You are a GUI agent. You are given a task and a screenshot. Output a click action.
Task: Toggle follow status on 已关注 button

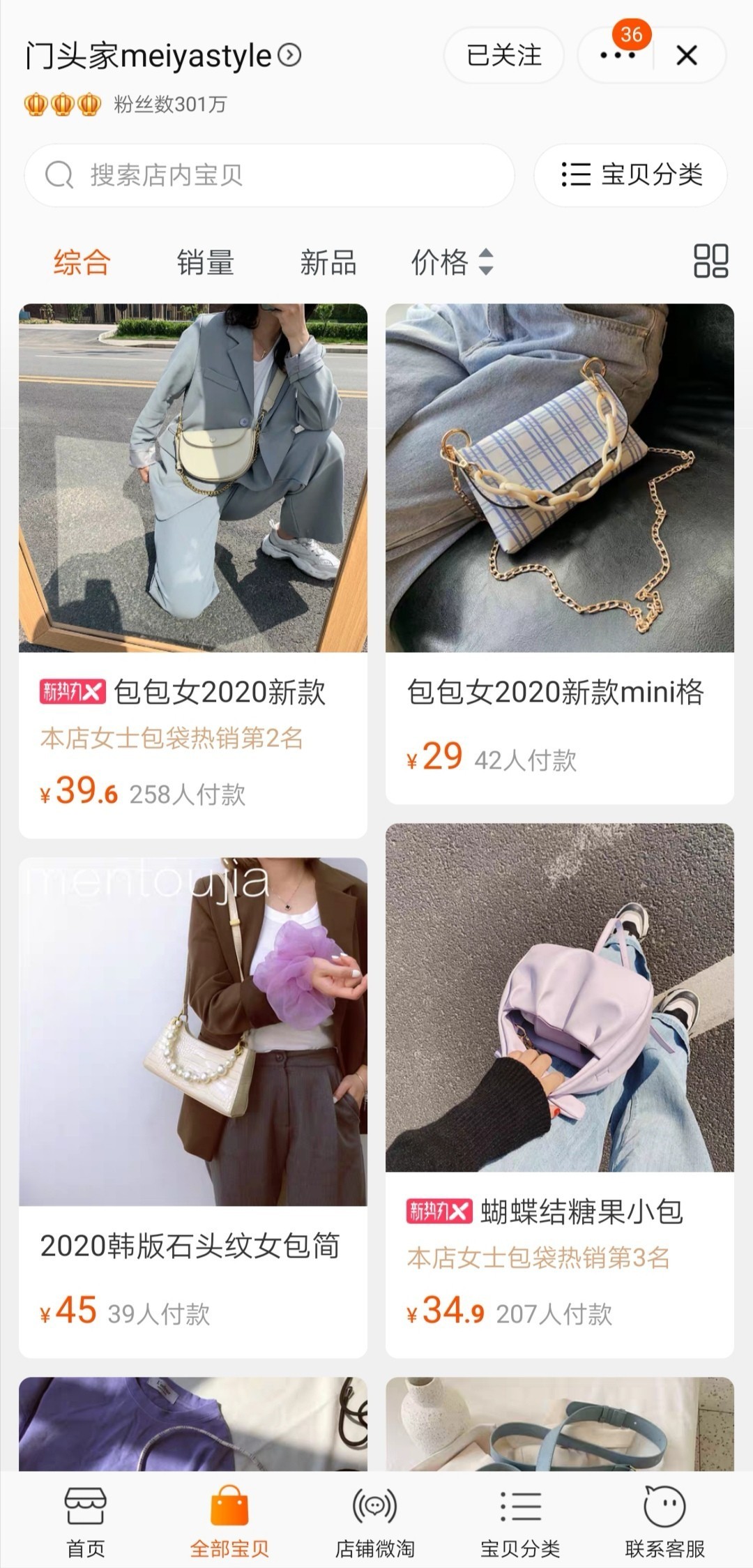504,56
